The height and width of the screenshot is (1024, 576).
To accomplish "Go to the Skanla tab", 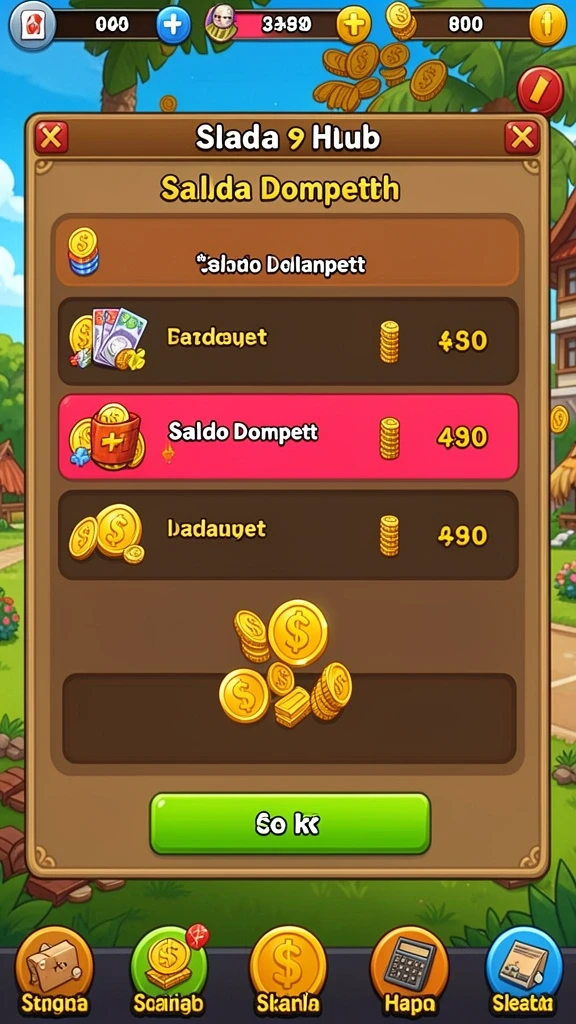I will [288, 973].
